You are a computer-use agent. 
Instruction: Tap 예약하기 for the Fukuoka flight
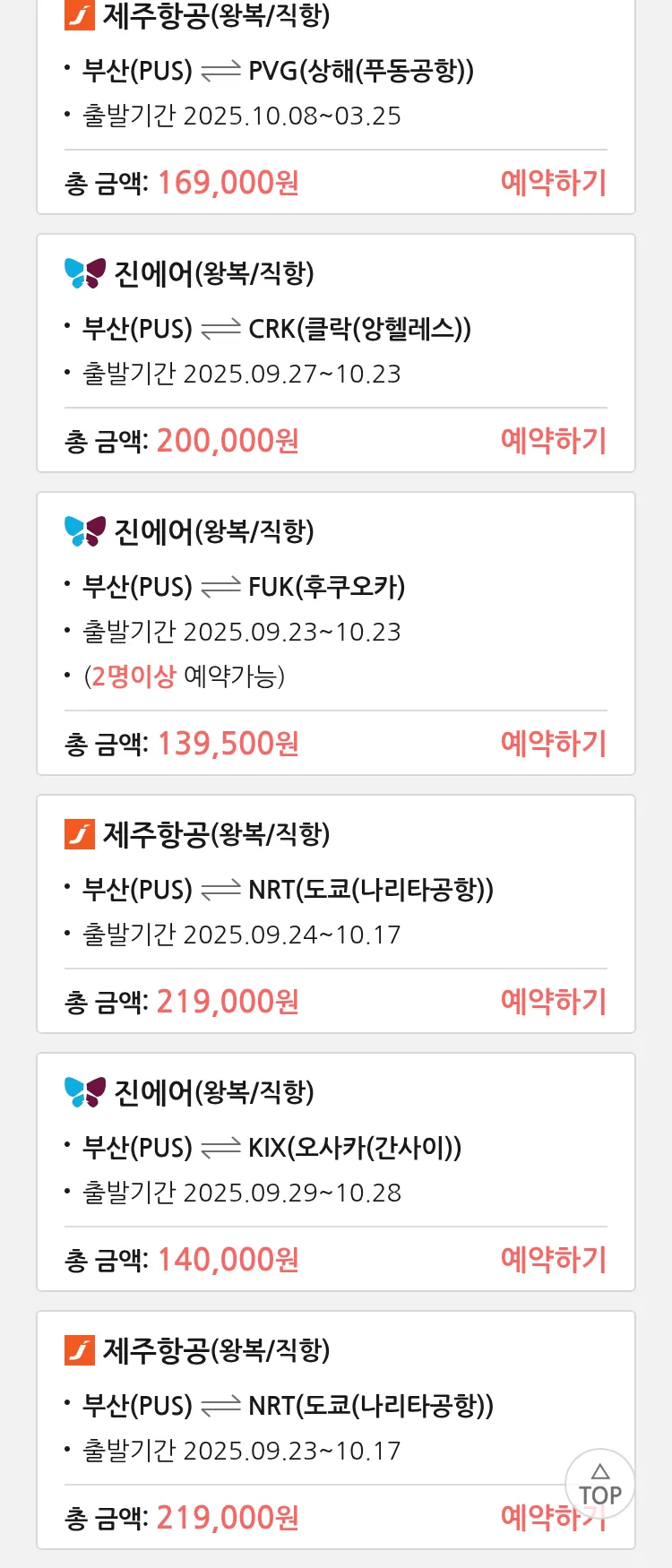553,744
